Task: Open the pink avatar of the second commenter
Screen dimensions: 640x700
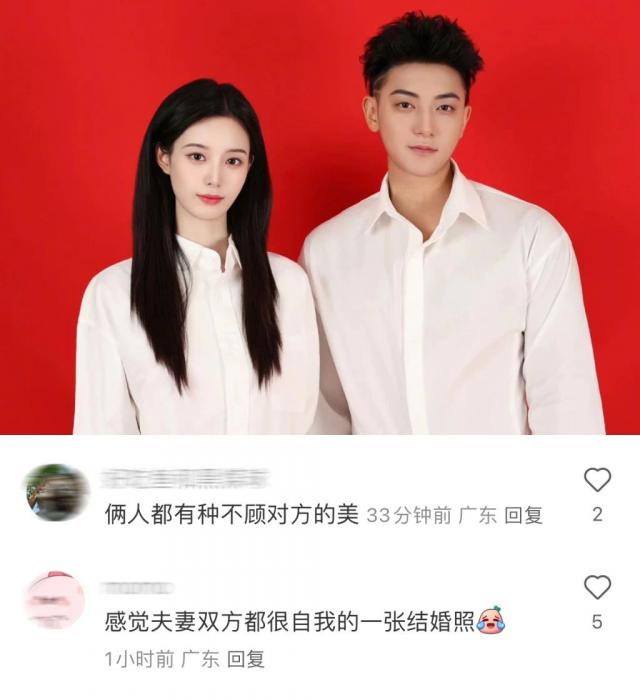Action: click(56, 600)
